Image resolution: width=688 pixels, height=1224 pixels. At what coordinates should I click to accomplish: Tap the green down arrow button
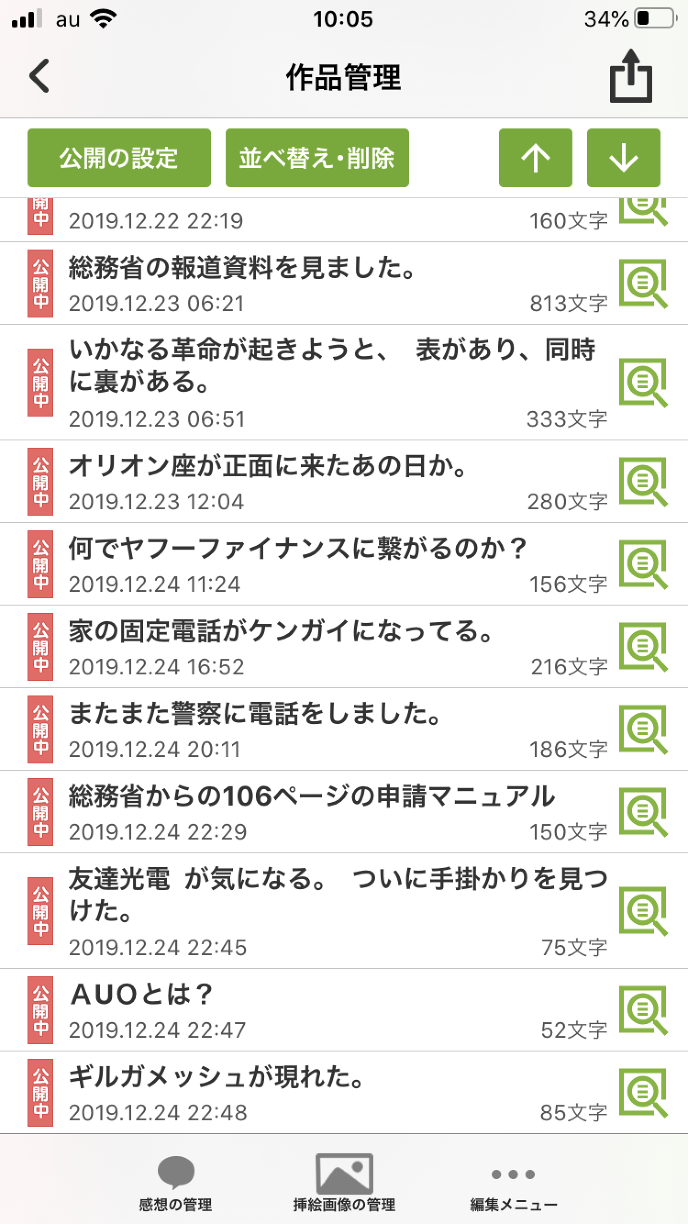623,158
